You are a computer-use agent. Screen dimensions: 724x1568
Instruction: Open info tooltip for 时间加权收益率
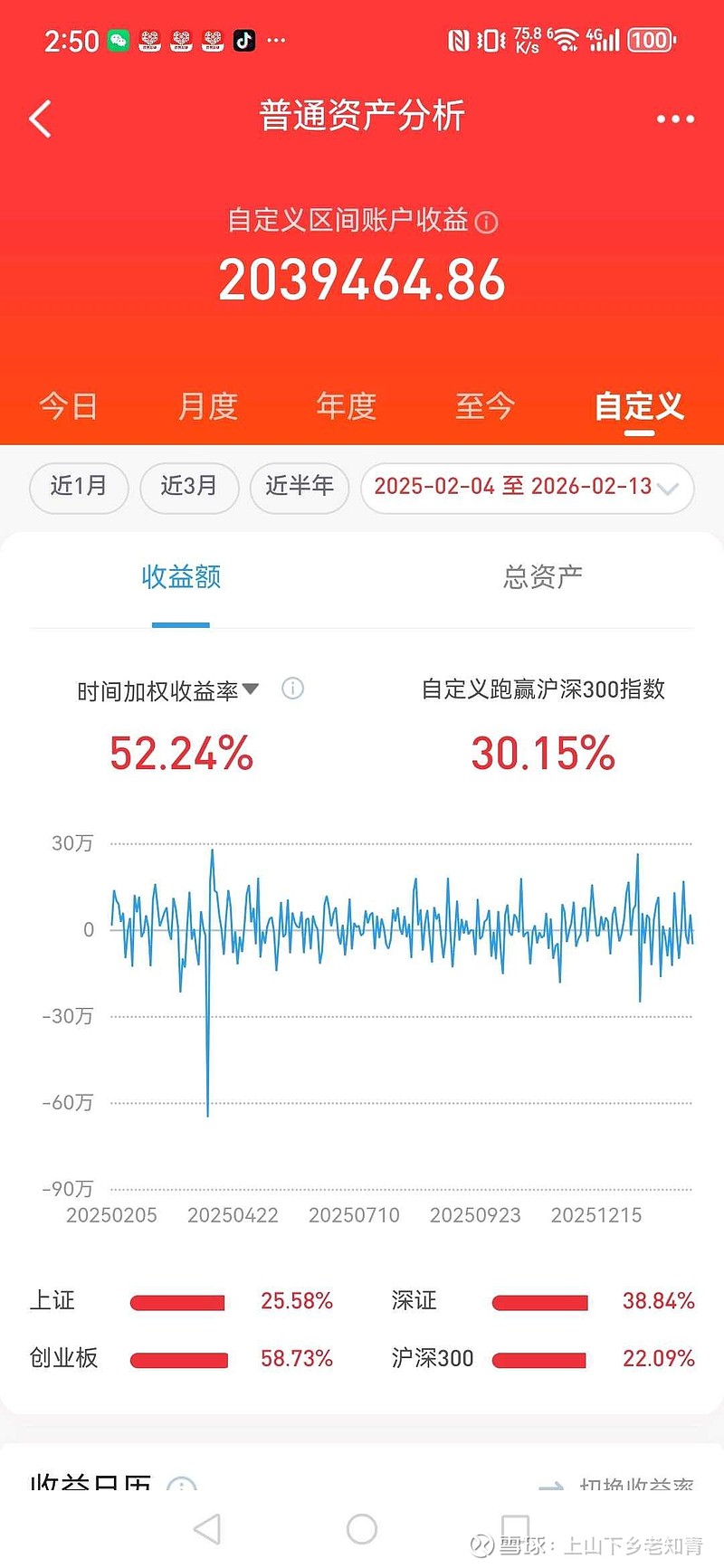pyautogui.click(x=292, y=689)
